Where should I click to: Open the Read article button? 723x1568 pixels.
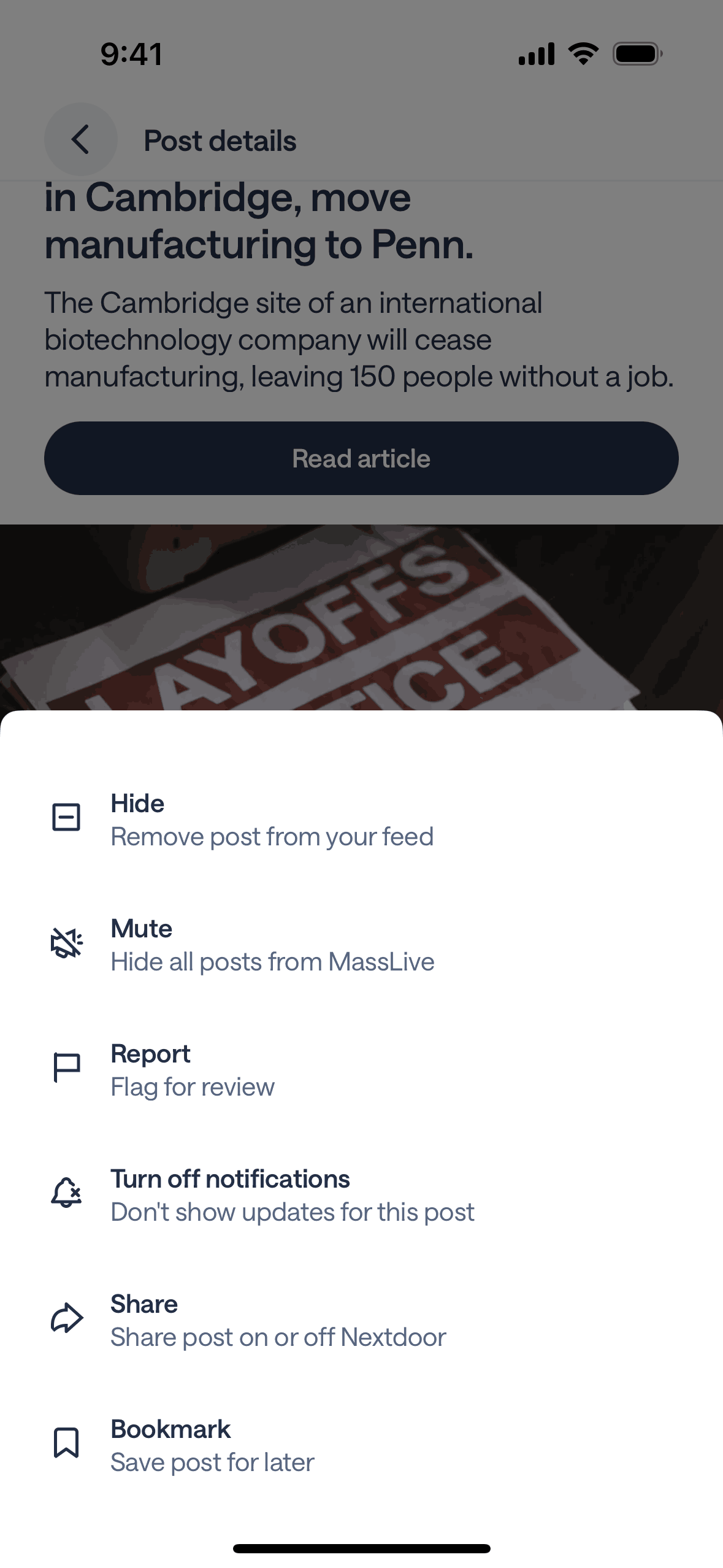pyautogui.click(x=361, y=458)
